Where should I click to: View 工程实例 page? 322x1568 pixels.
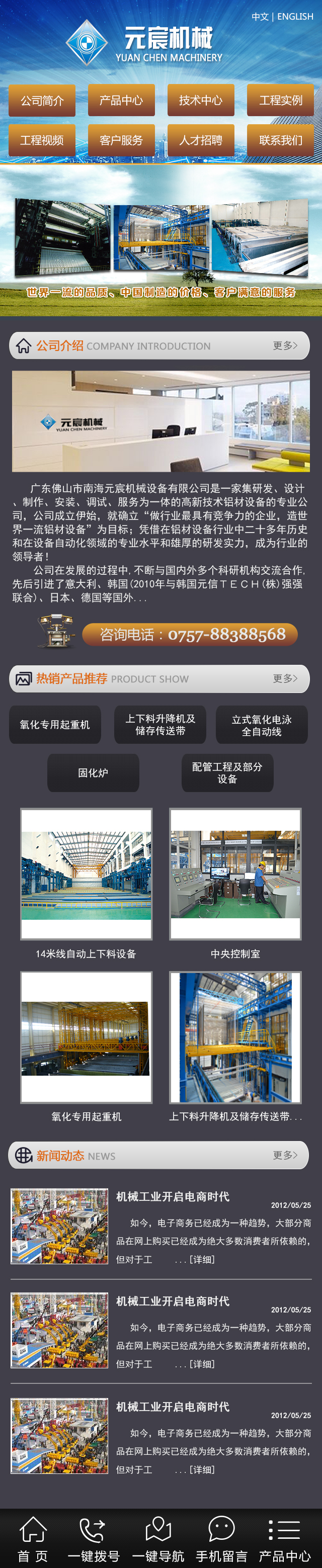pyautogui.click(x=280, y=101)
